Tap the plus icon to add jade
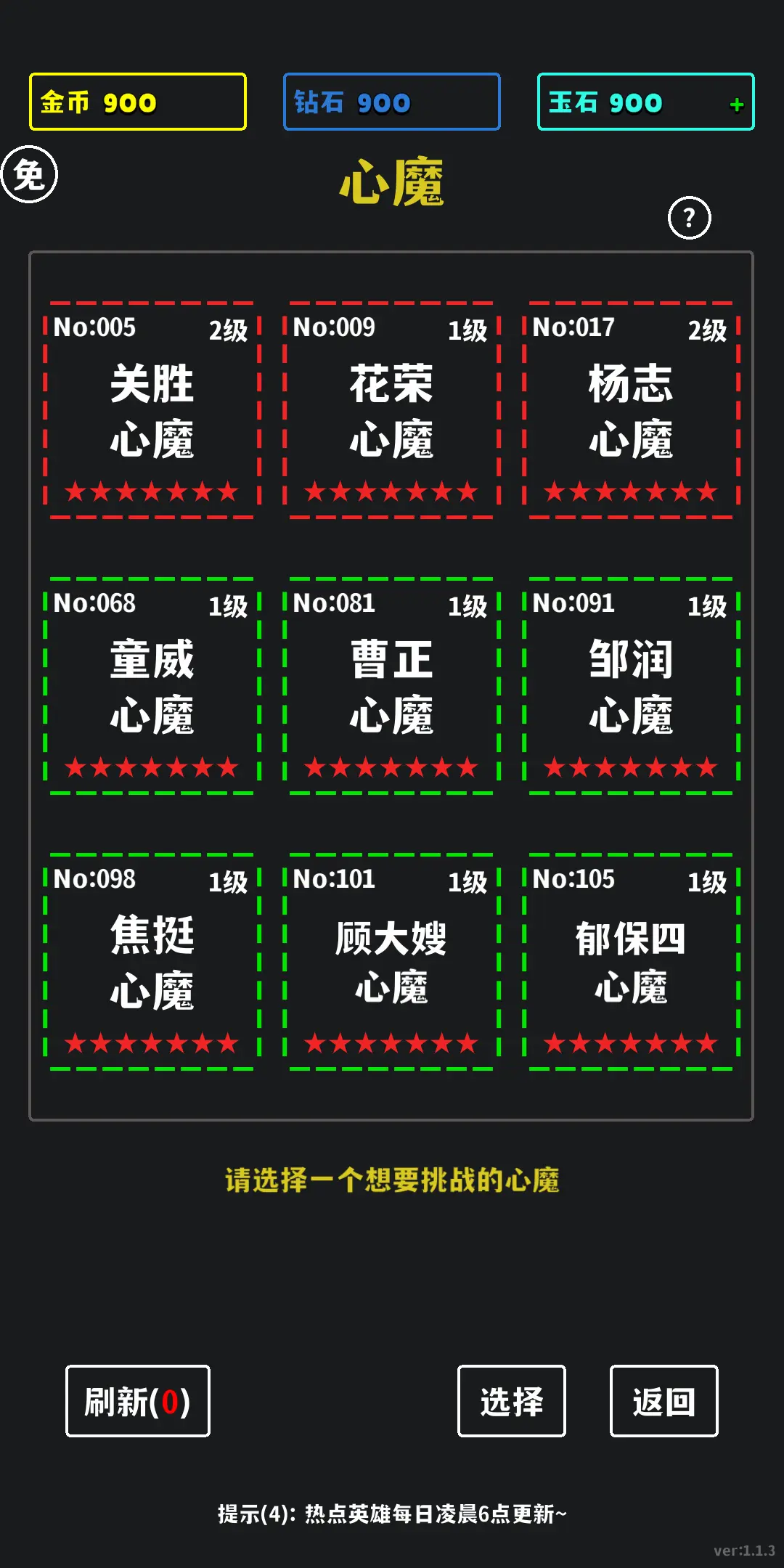784x1568 pixels. pos(736,104)
